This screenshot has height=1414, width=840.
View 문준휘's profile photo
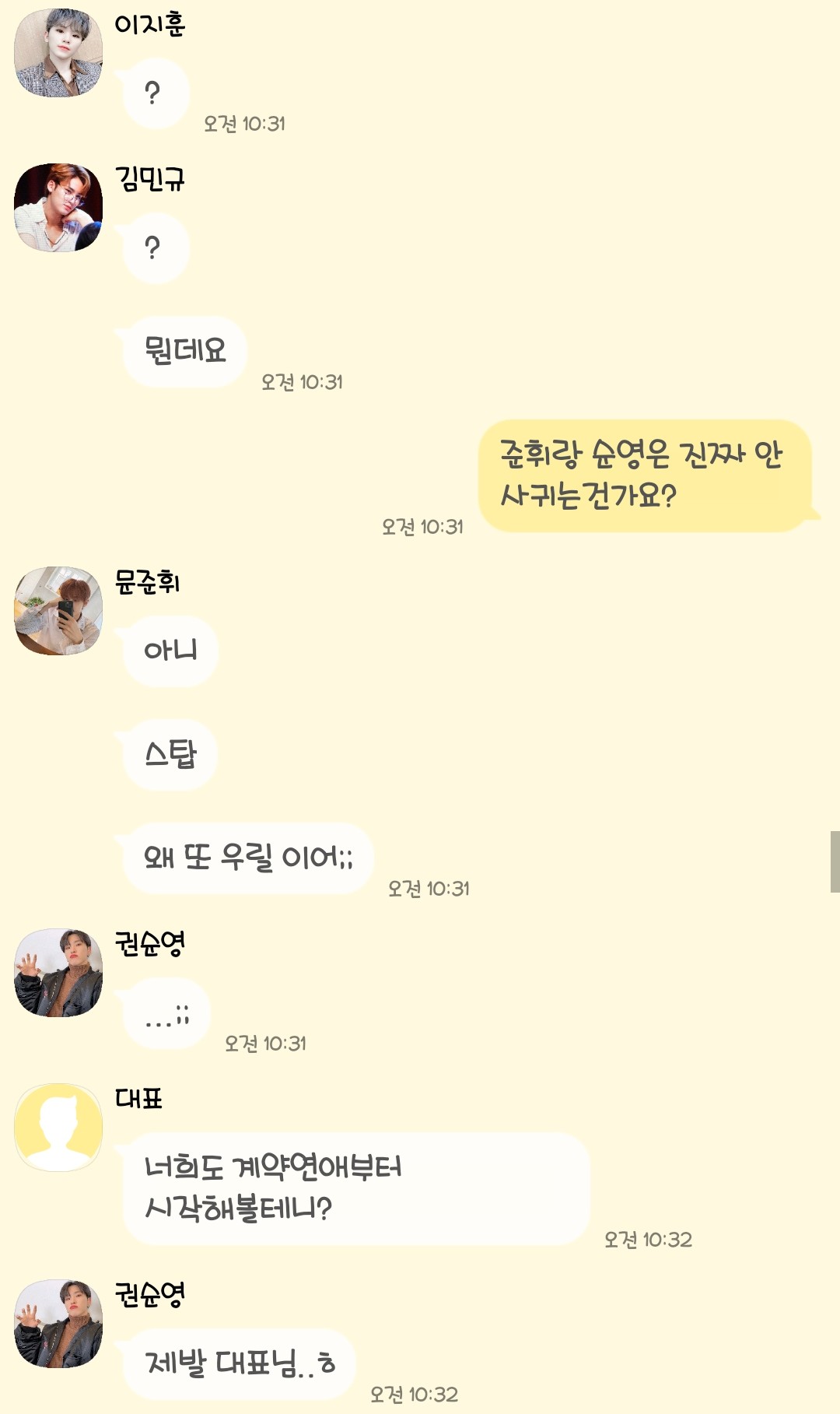click(x=58, y=611)
